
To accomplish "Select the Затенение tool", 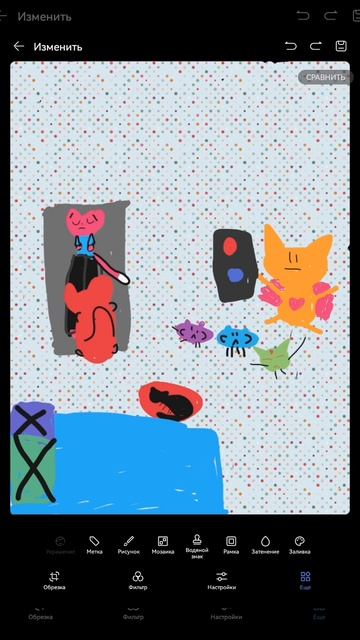I will (265, 545).
